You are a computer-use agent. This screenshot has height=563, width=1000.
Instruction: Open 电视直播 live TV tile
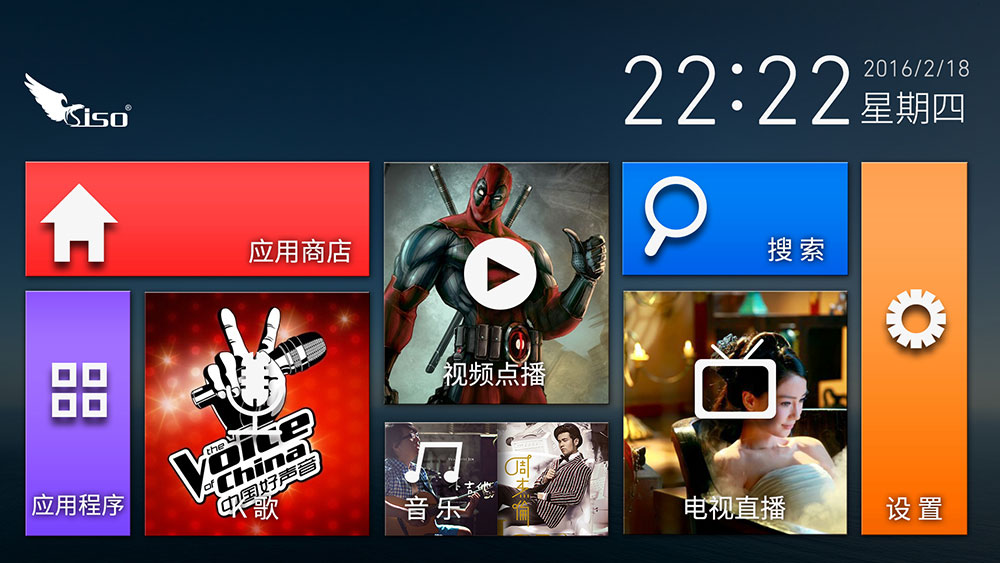[735, 413]
